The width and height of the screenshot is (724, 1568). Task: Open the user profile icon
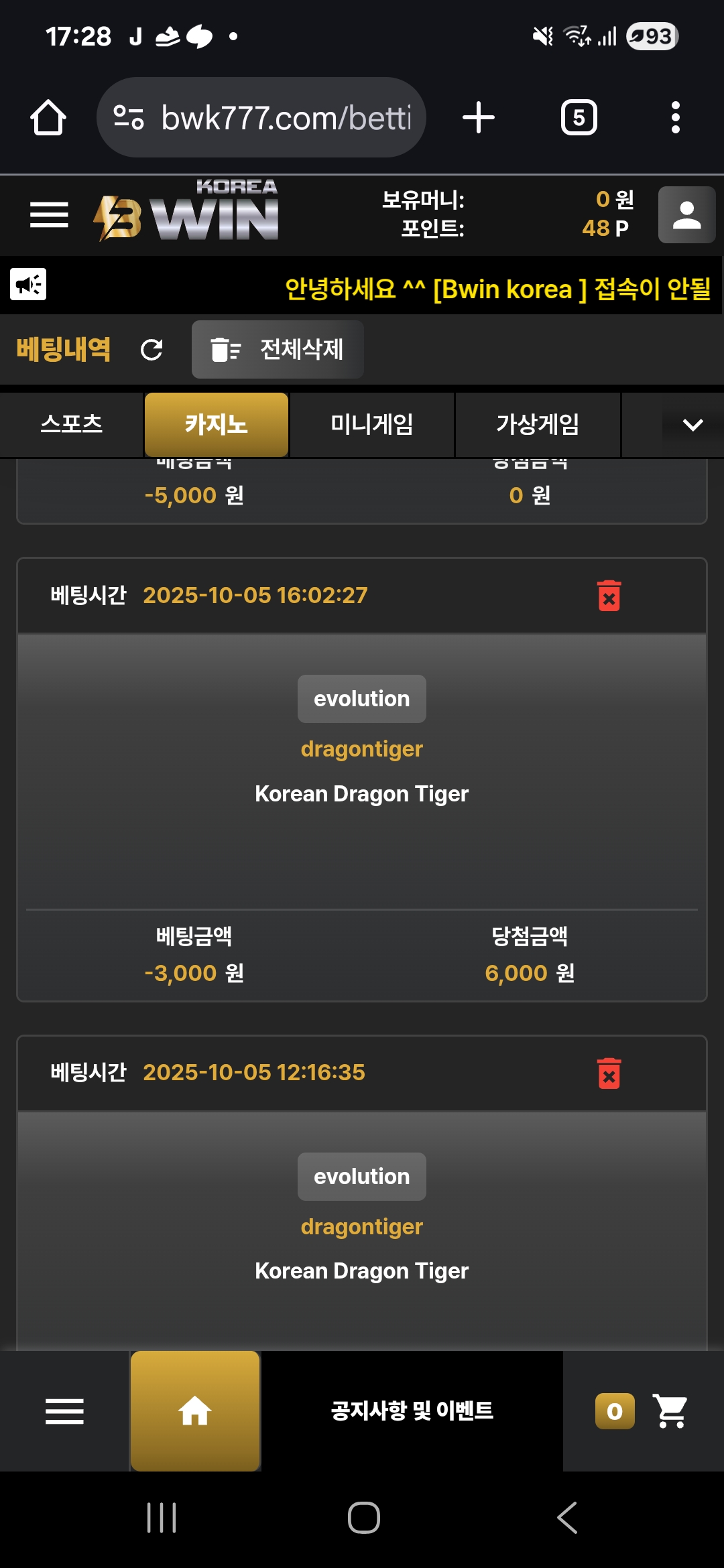[686, 215]
